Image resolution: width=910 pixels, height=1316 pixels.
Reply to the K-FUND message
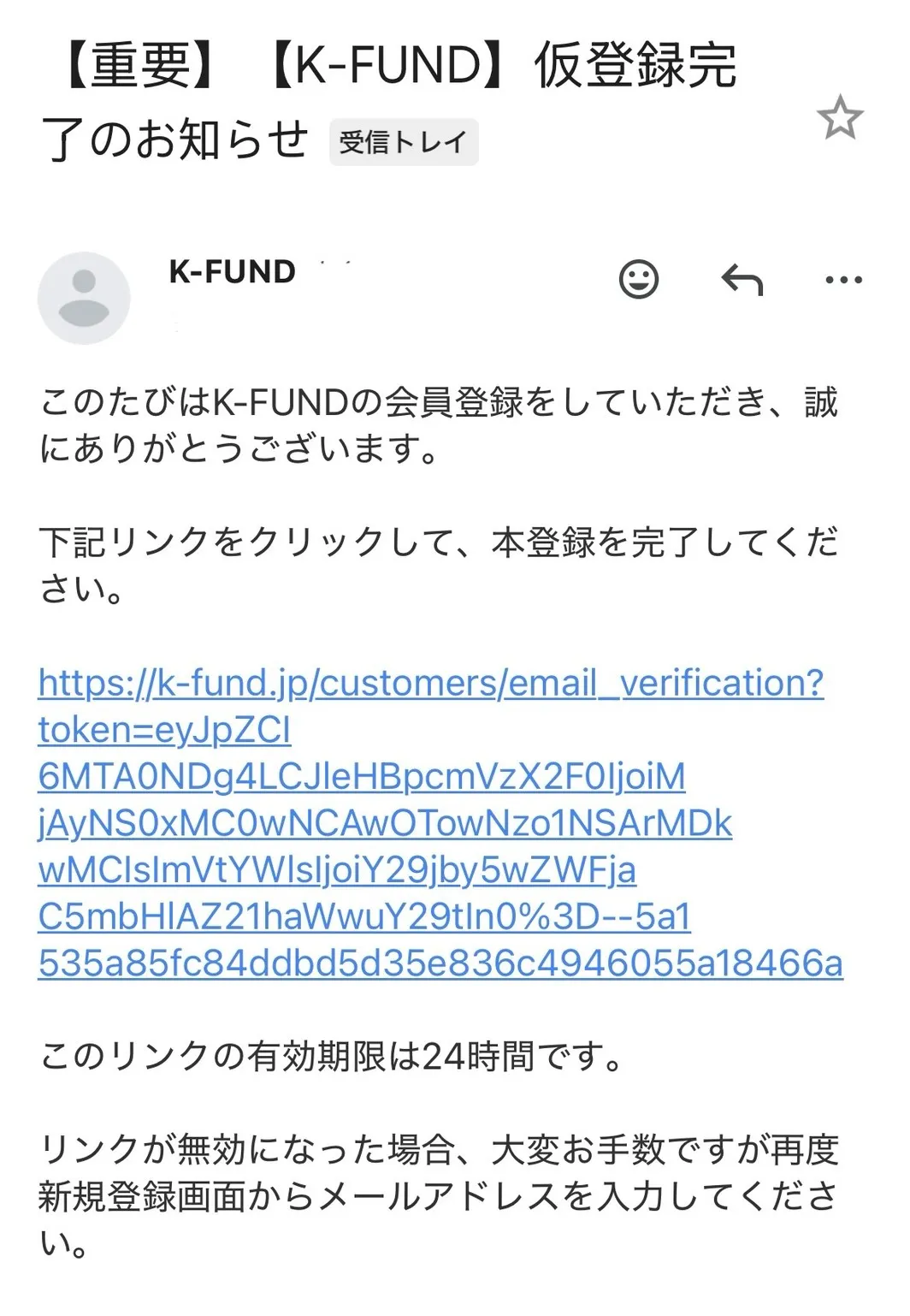point(742,280)
